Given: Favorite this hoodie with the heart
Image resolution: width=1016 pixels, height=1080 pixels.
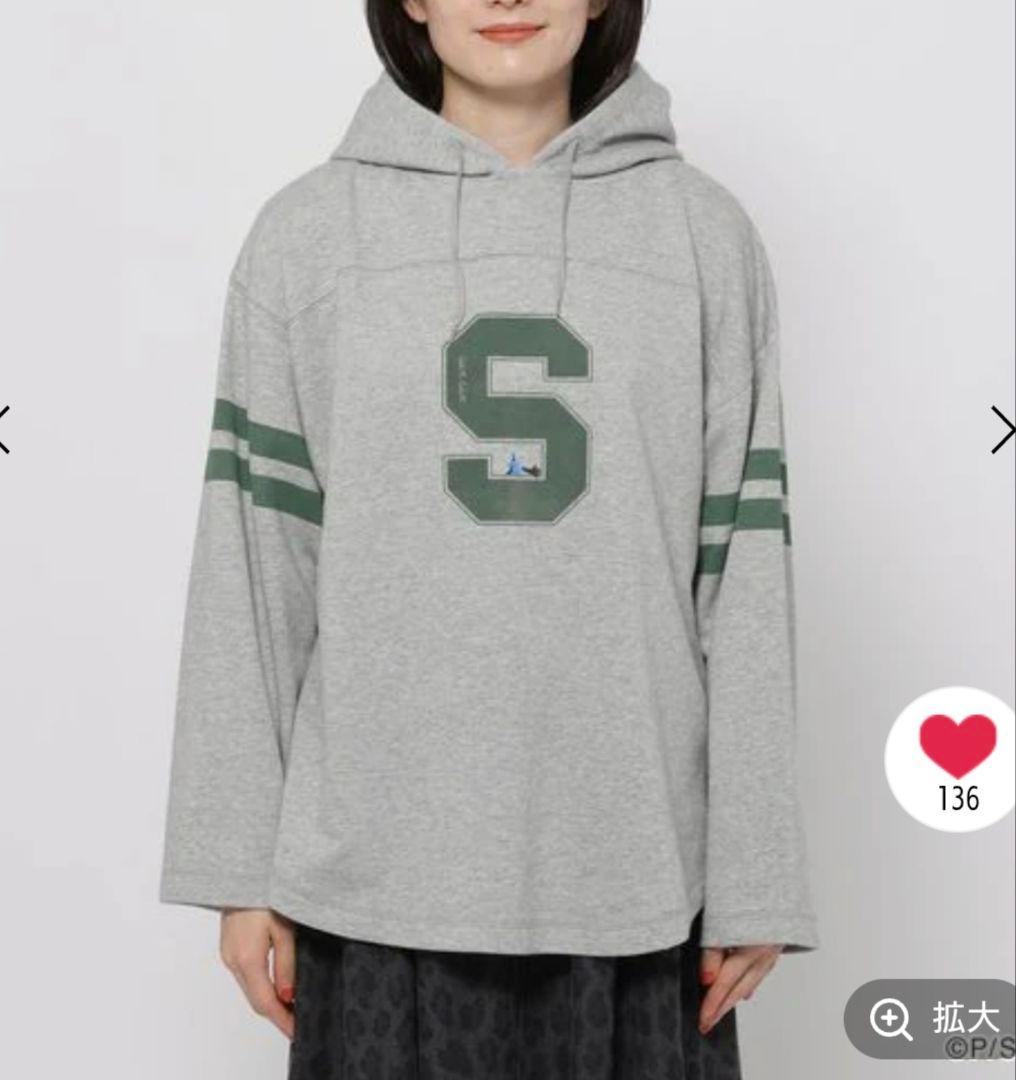Looking at the screenshot, I should (x=957, y=746).
